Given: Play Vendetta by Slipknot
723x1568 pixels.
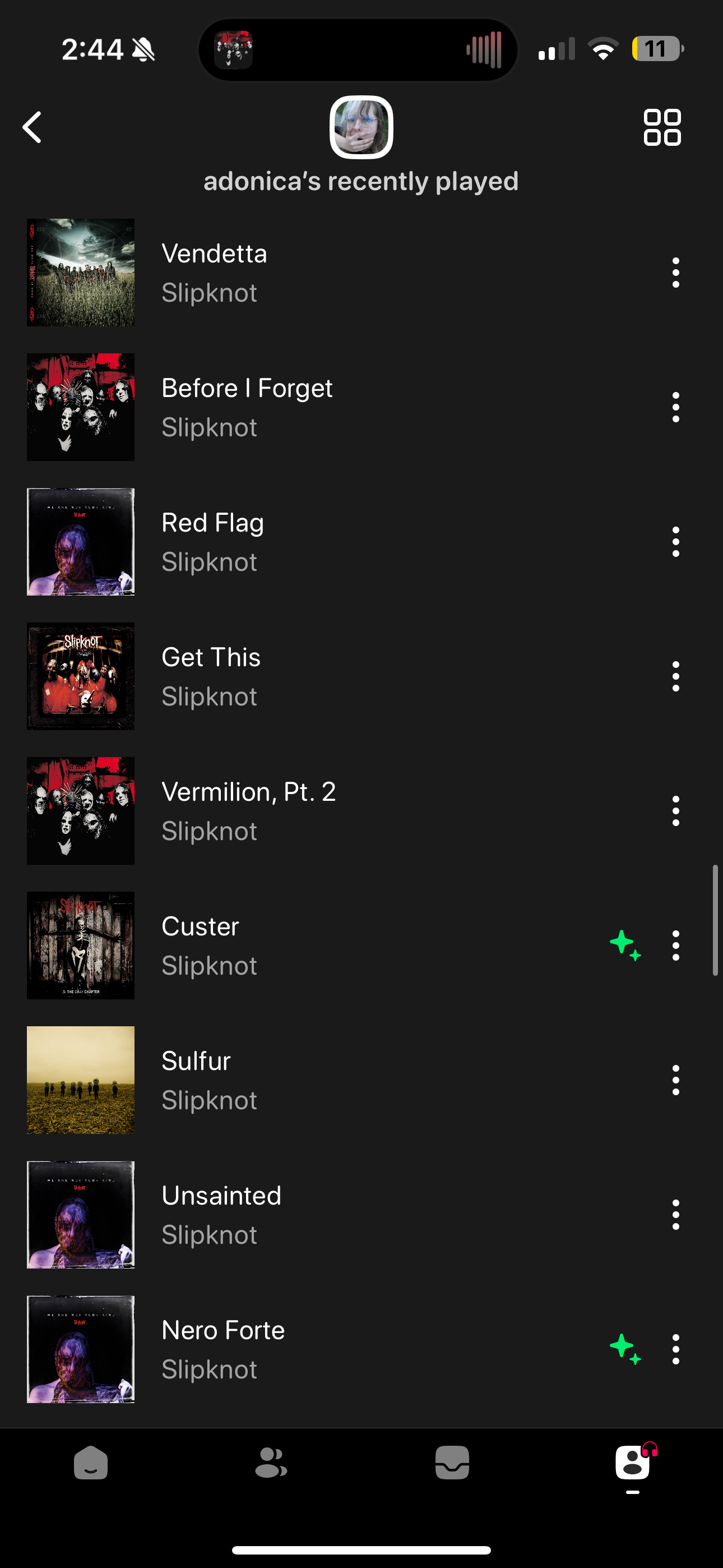Looking at the screenshot, I should tap(213, 272).
